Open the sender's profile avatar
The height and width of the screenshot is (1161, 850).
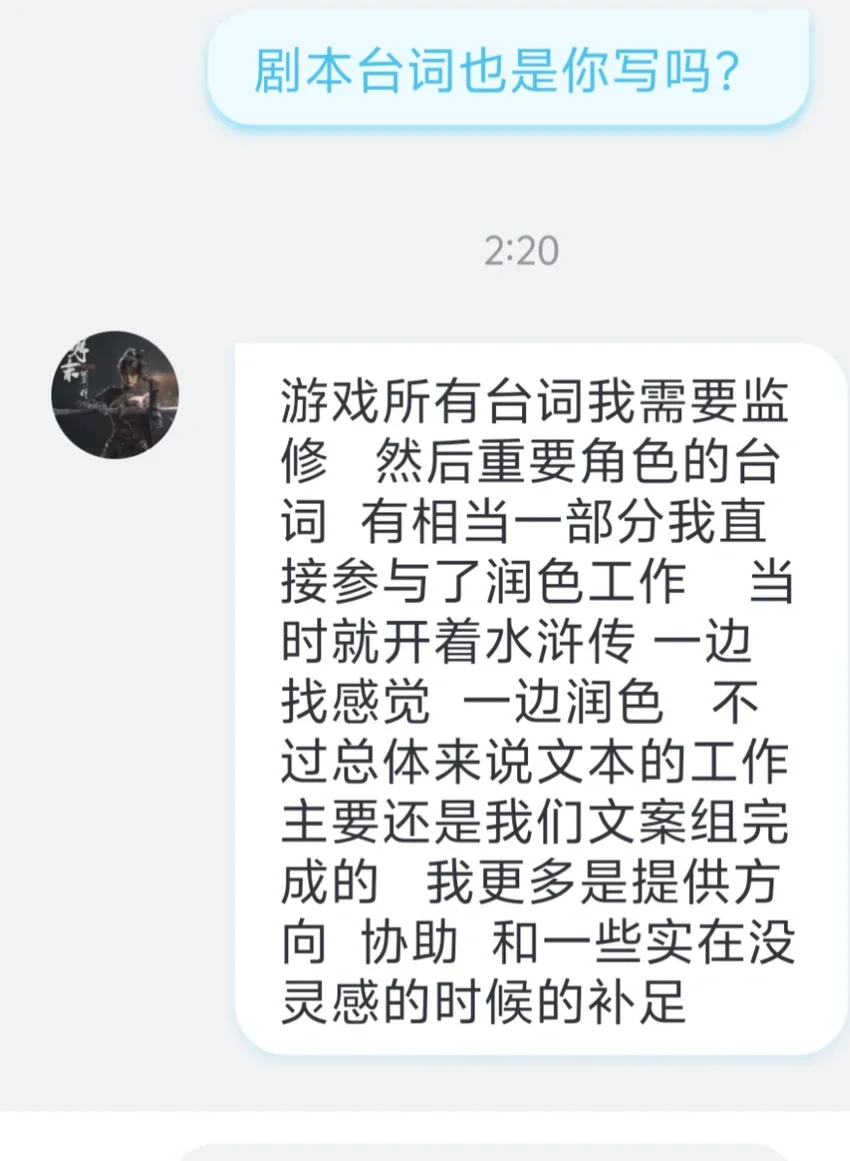[115, 395]
